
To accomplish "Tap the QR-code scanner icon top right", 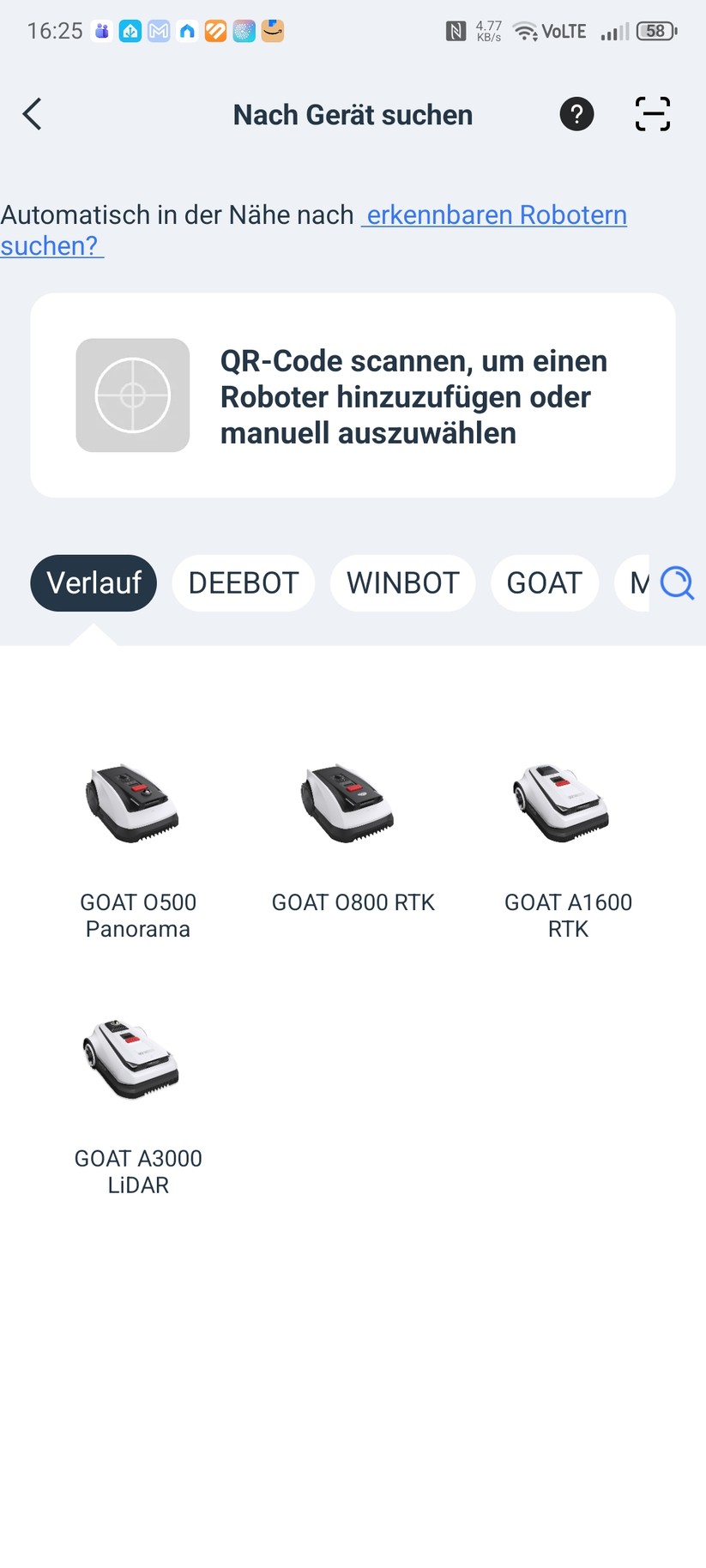I will pos(652,113).
